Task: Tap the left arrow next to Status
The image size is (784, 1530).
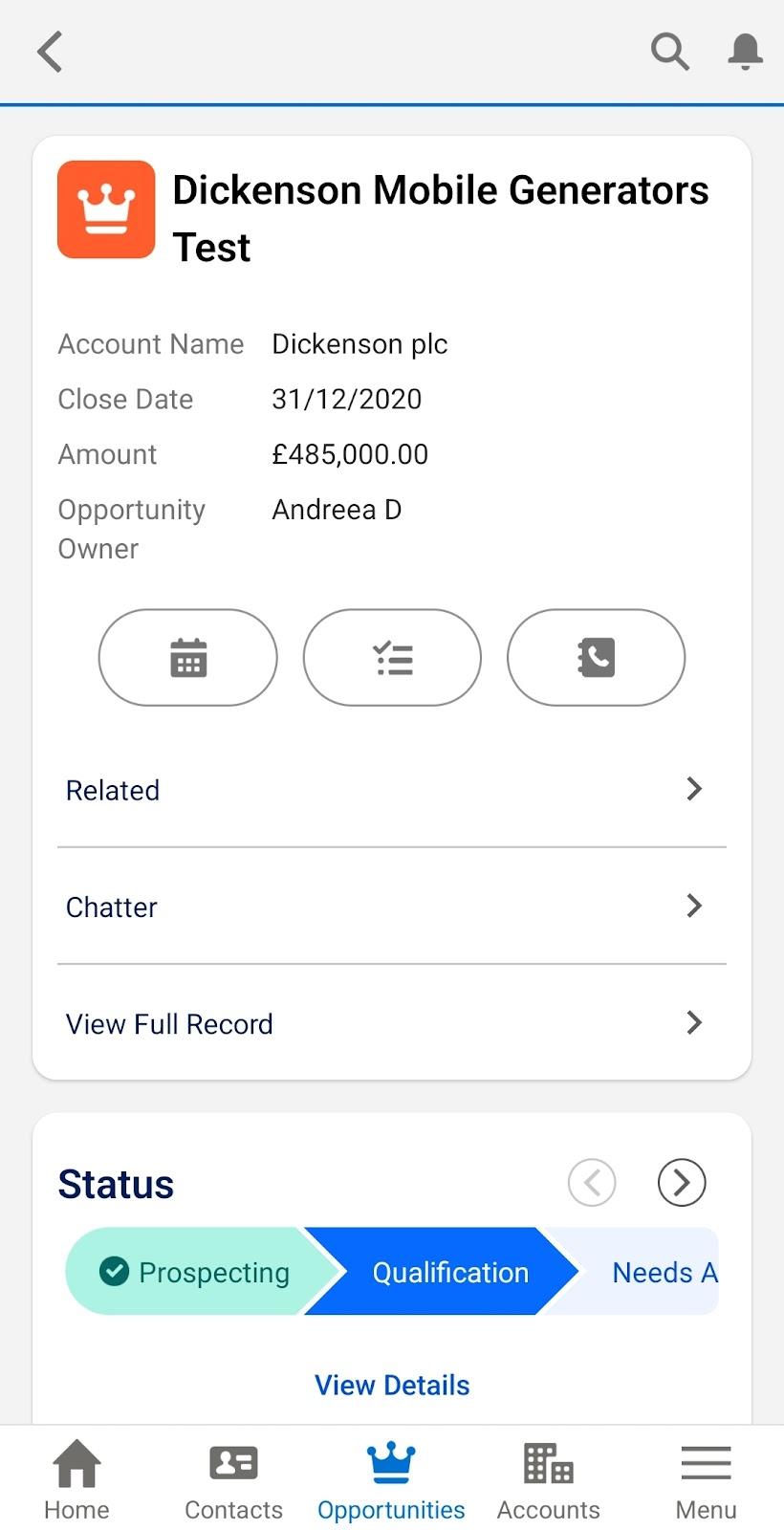Action: click(x=592, y=1183)
